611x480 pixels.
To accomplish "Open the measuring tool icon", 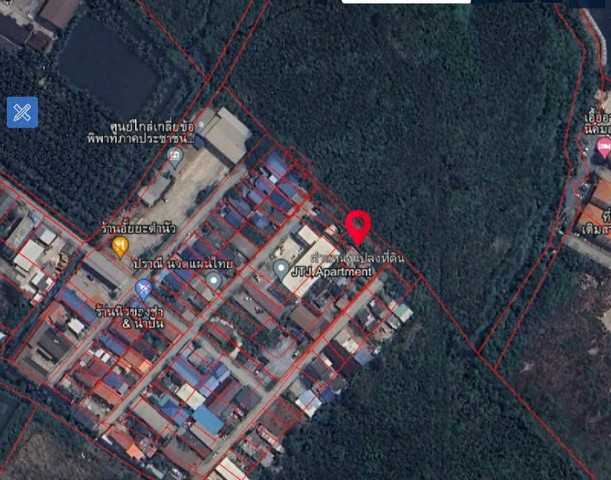I will [x=22, y=112].
